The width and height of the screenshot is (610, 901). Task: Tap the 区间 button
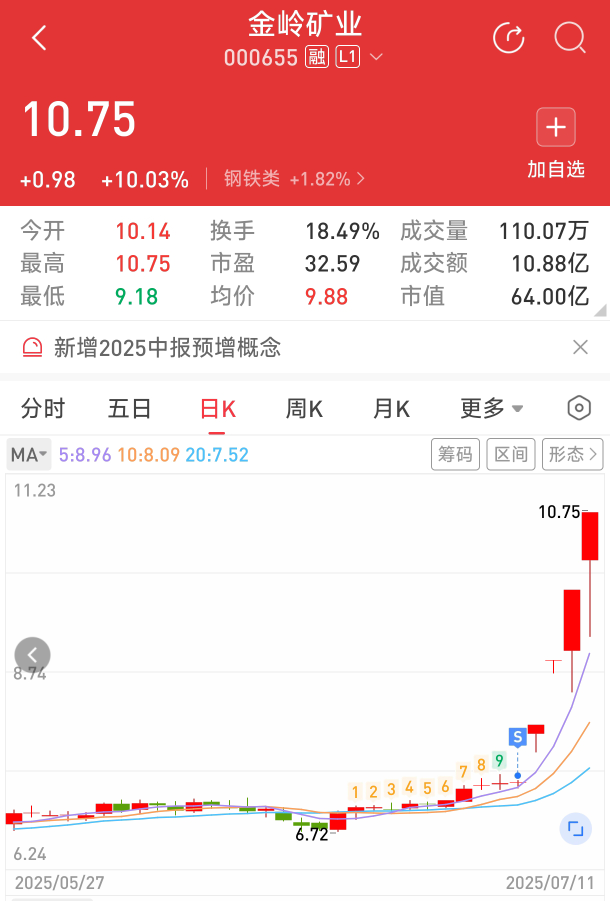tap(510, 454)
